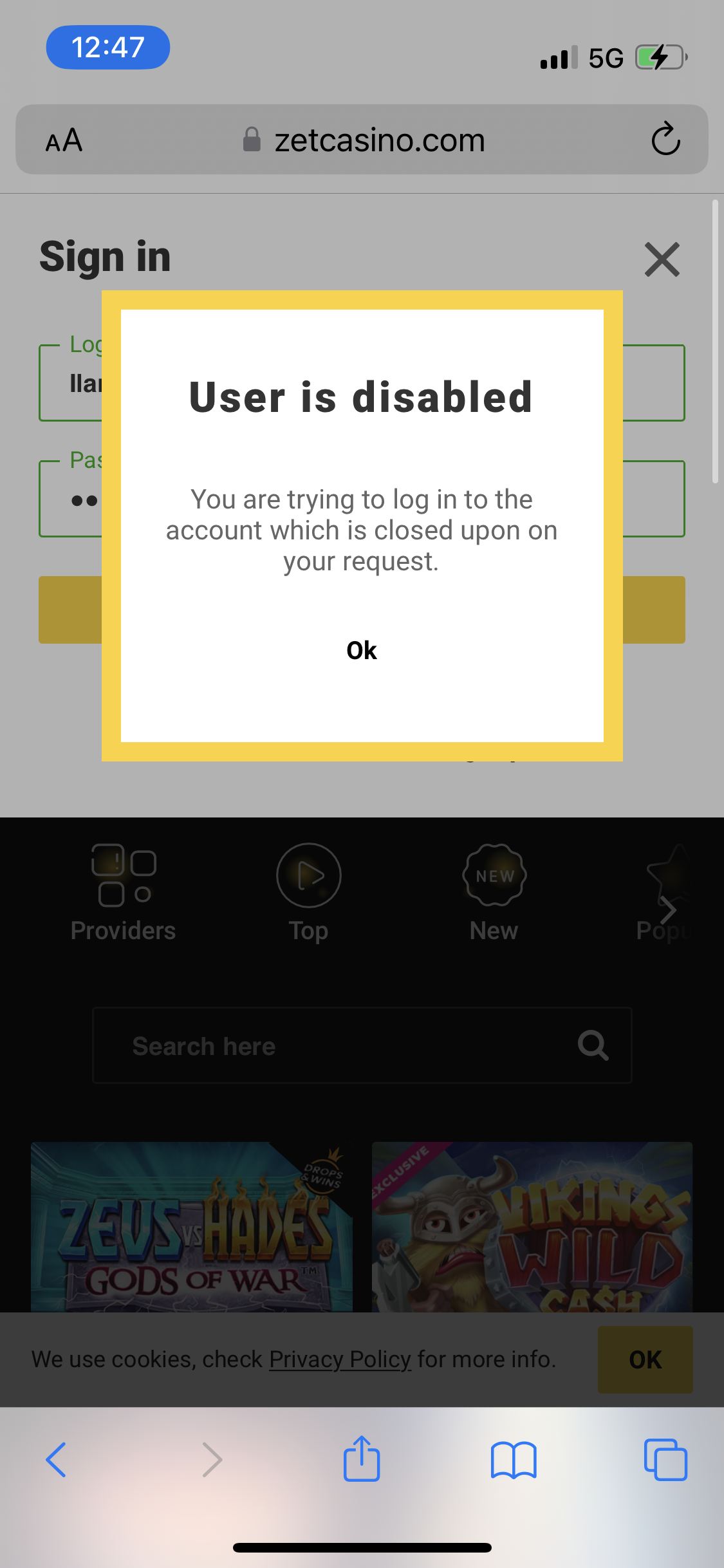The height and width of the screenshot is (1568, 724).
Task: Show open Safari tabs
Action: (x=665, y=1460)
